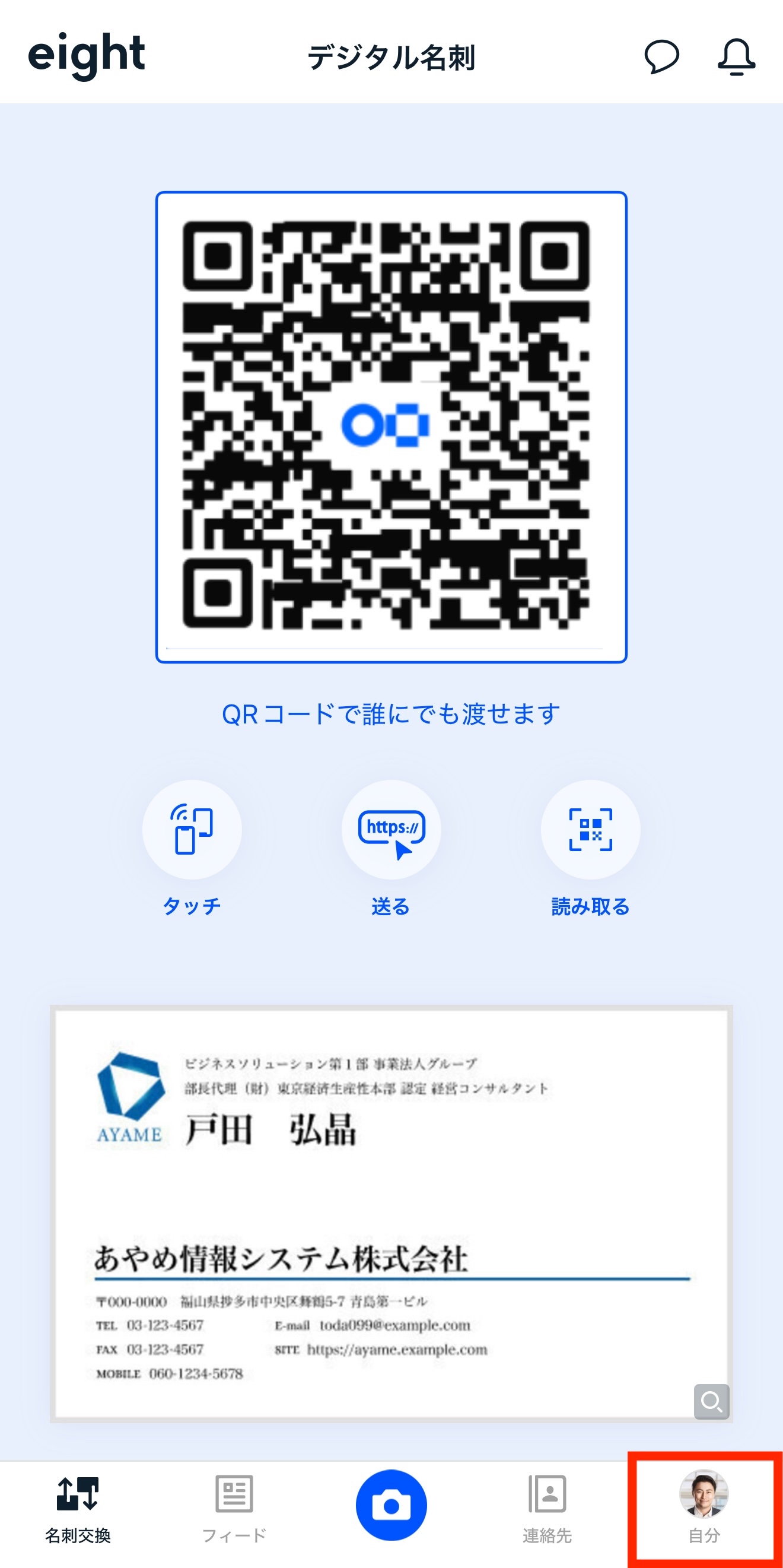Tap the blue camera button

click(391, 1504)
